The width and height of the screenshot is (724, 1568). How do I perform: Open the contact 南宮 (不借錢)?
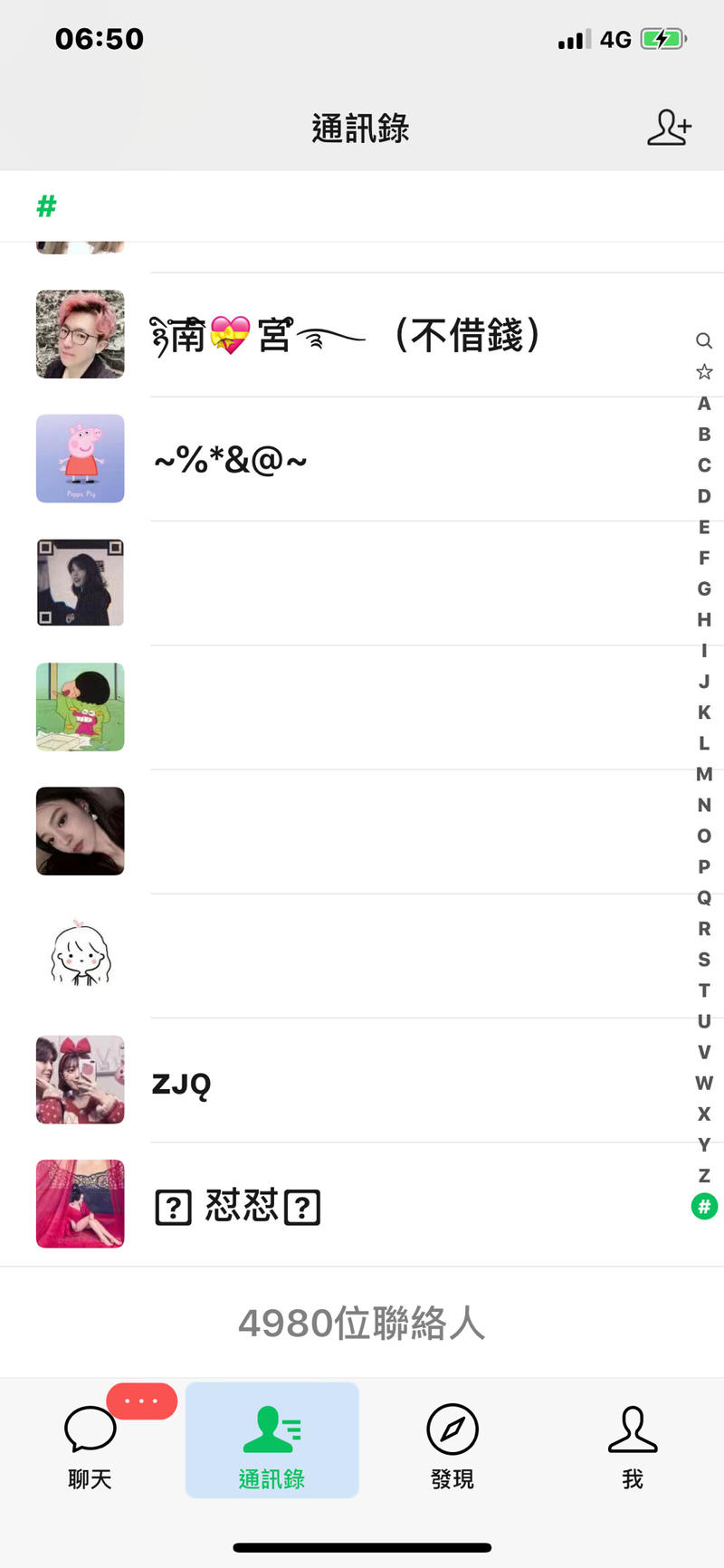(362, 335)
